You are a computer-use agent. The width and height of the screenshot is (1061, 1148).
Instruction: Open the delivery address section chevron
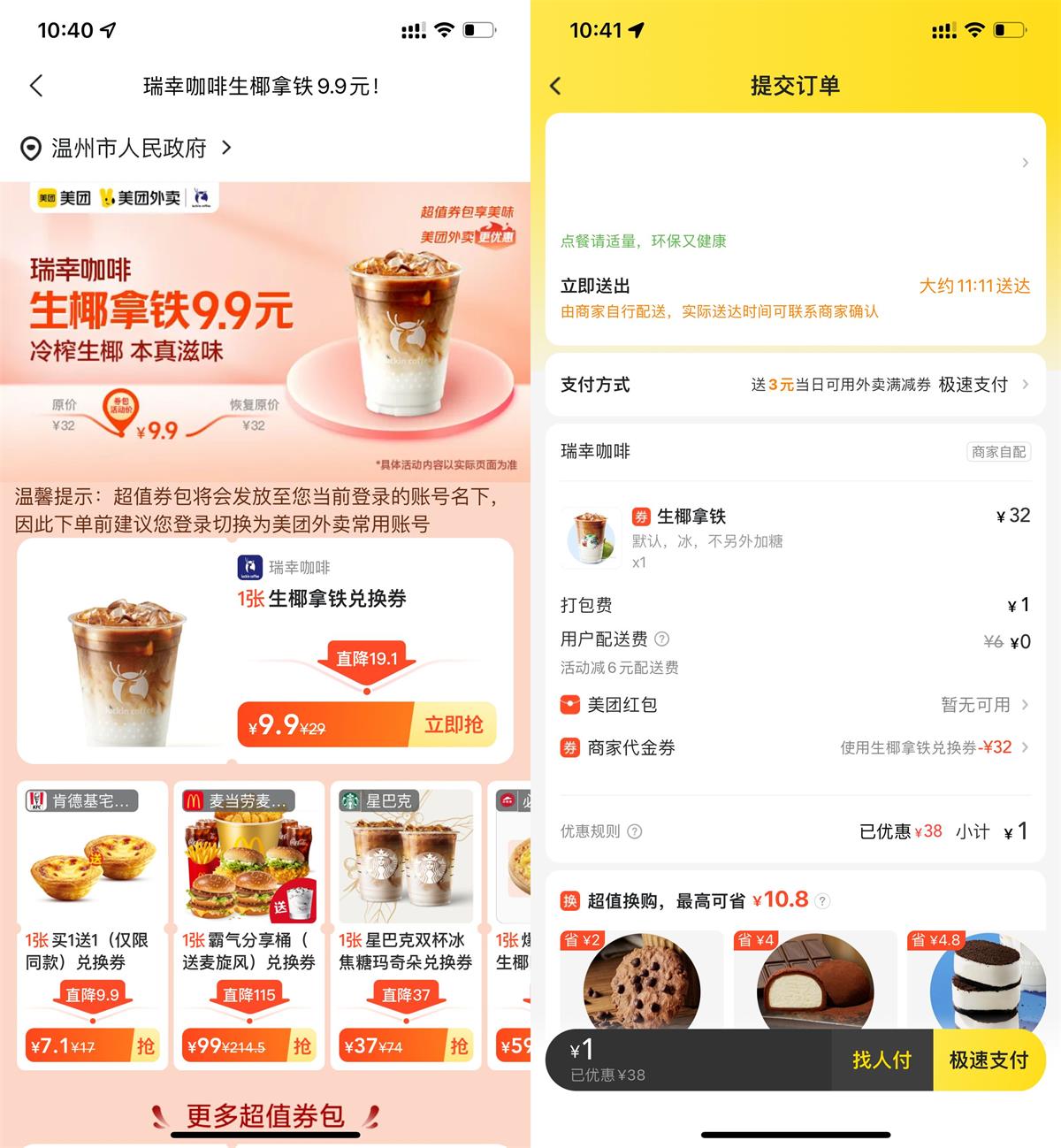coord(1025,163)
